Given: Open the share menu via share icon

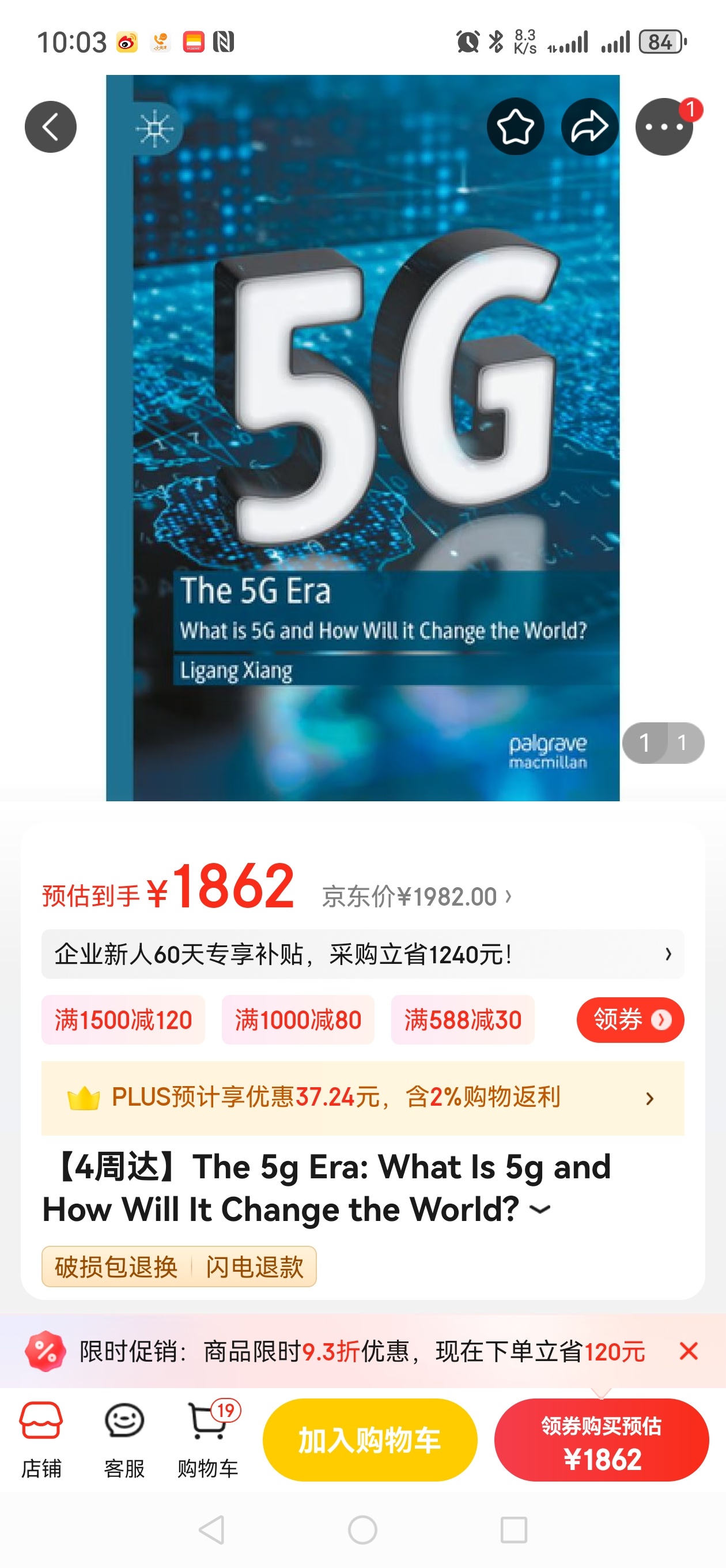Looking at the screenshot, I should click(x=589, y=127).
